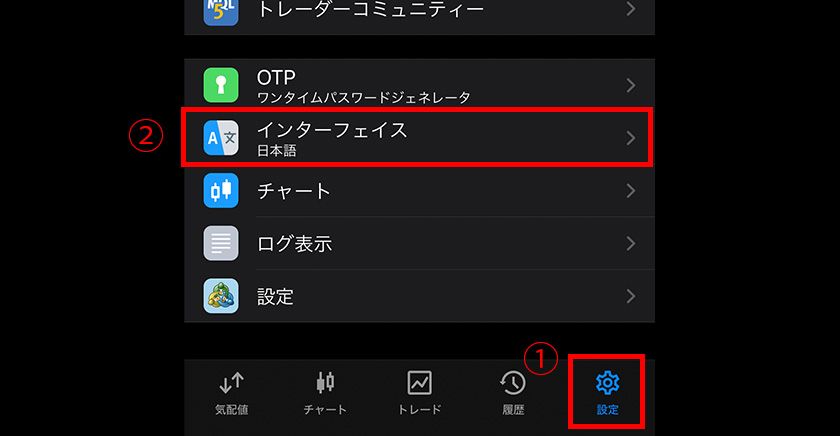Open the 設定 row in the list
Image resolution: width=840 pixels, height=436 pixels.
click(419, 296)
